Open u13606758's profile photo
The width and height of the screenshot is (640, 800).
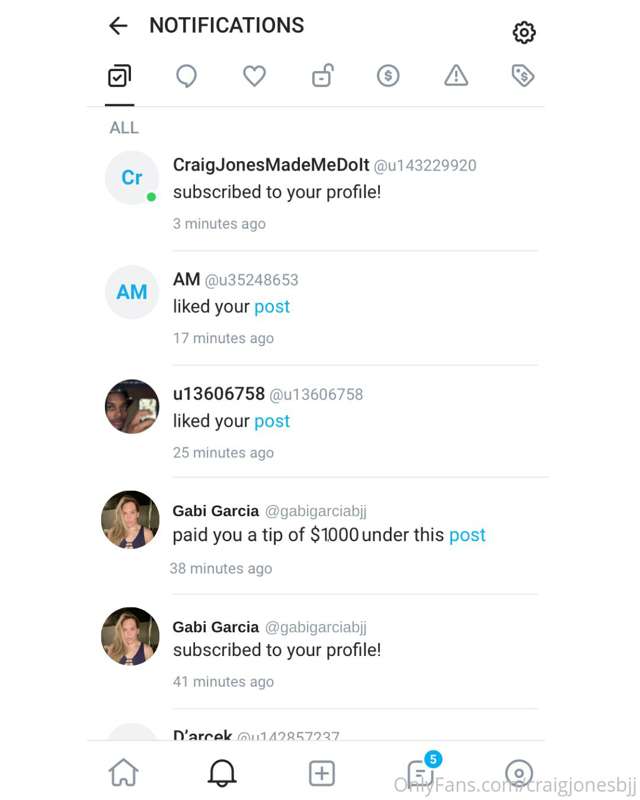[x=132, y=406]
